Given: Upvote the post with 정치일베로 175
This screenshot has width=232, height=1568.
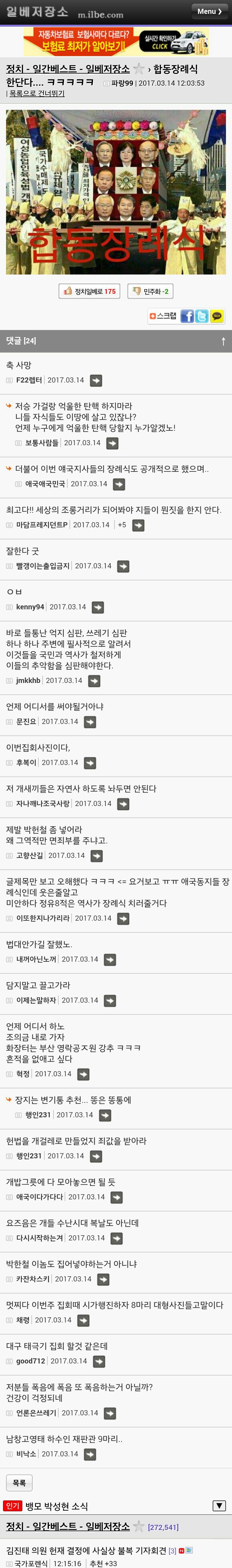Looking at the screenshot, I should (89, 292).
